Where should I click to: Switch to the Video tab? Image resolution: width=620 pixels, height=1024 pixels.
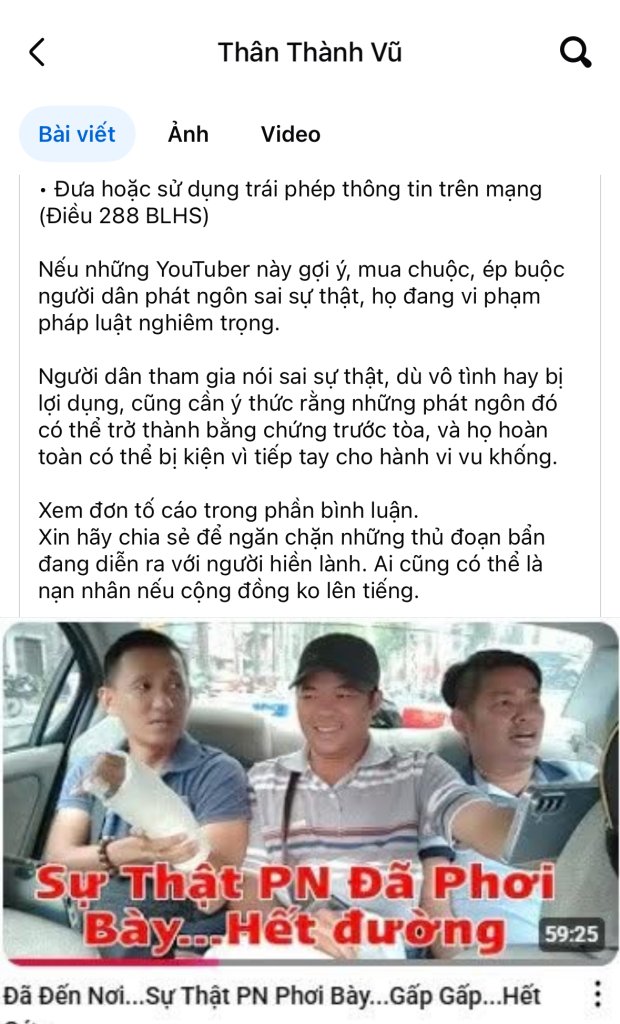tap(291, 134)
